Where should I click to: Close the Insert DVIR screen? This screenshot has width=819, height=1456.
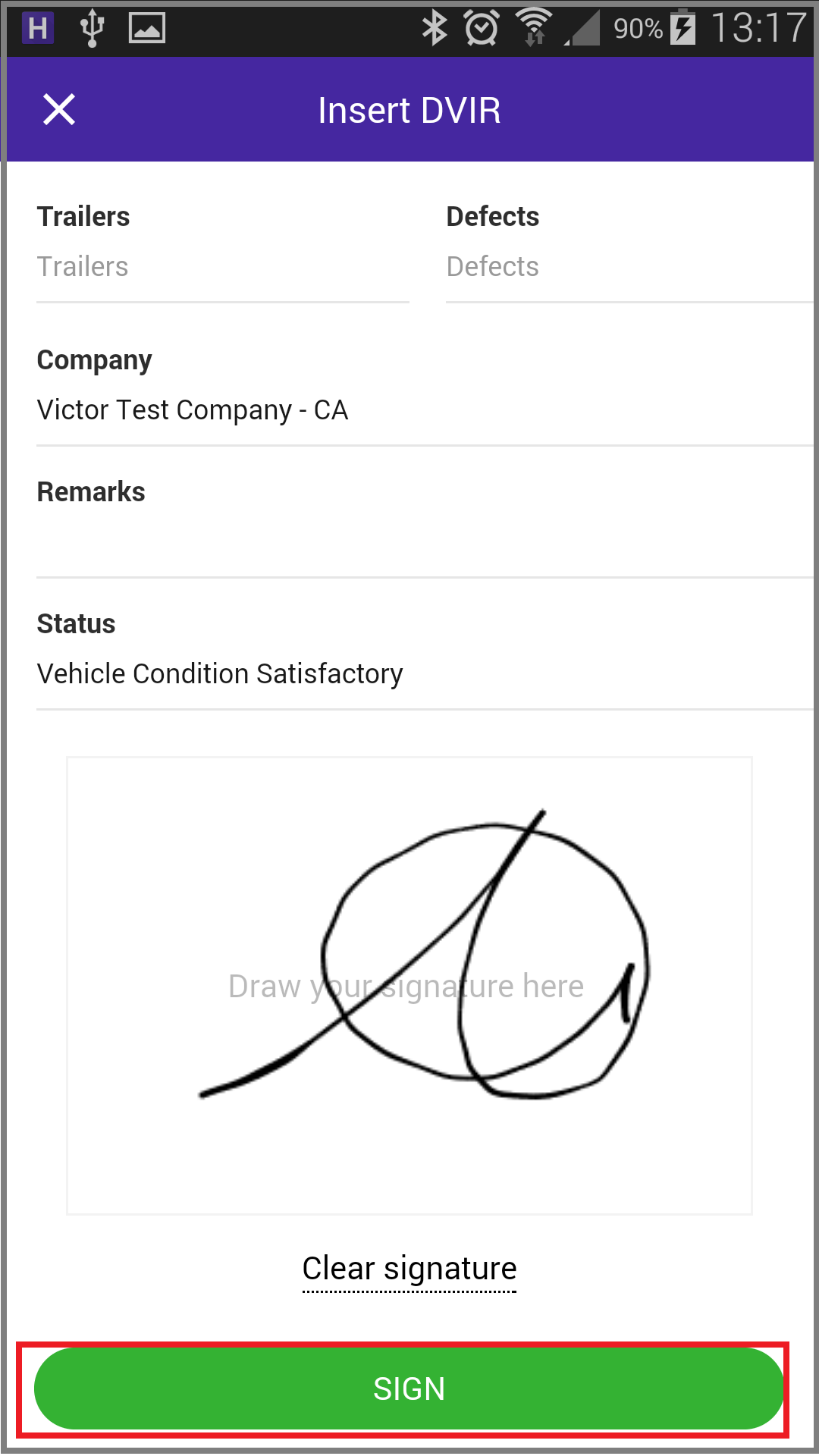pyautogui.click(x=59, y=110)
